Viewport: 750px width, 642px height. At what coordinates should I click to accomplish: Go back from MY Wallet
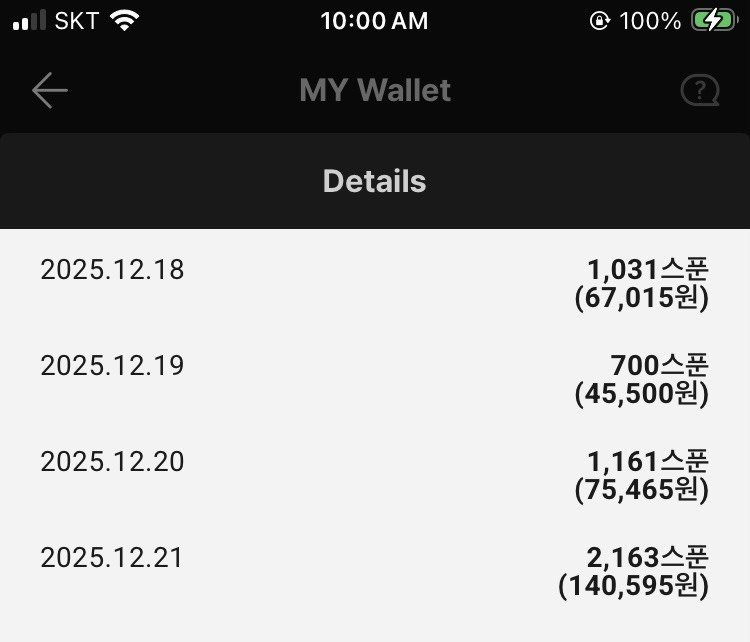[x=49, y=91]
